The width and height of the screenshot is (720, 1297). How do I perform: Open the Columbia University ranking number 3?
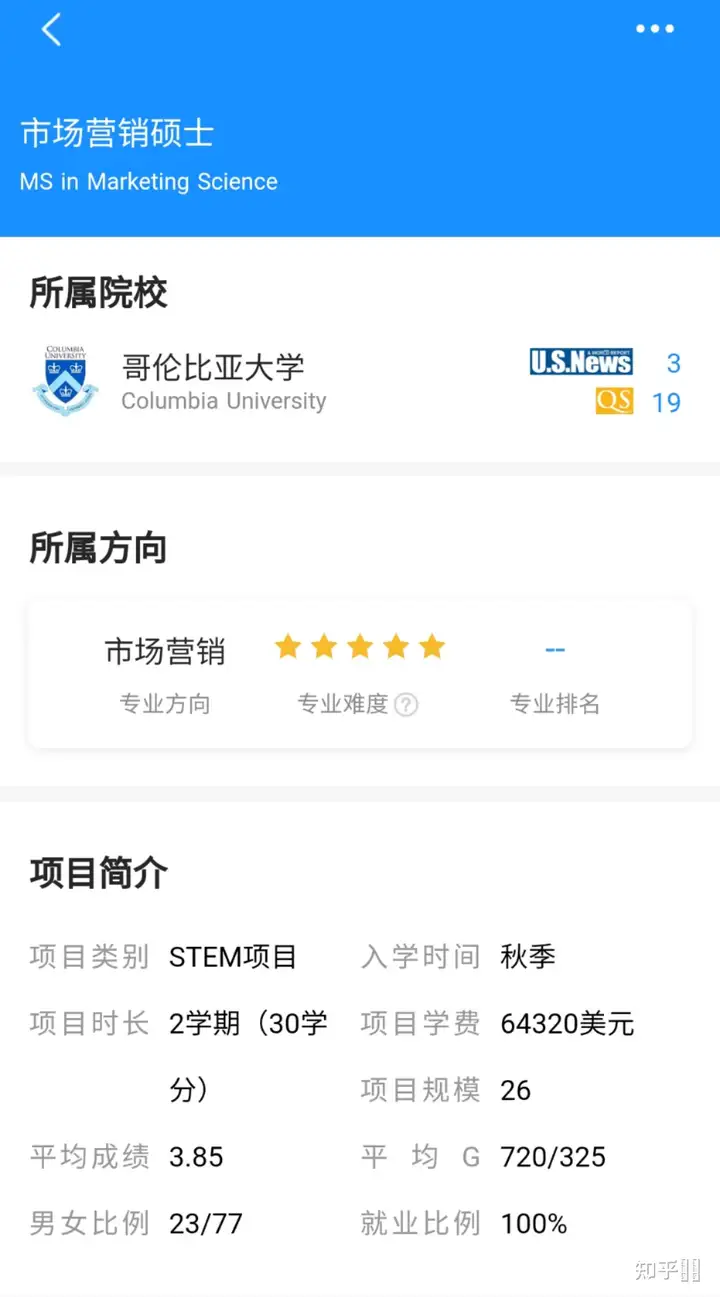coord(673,364)
